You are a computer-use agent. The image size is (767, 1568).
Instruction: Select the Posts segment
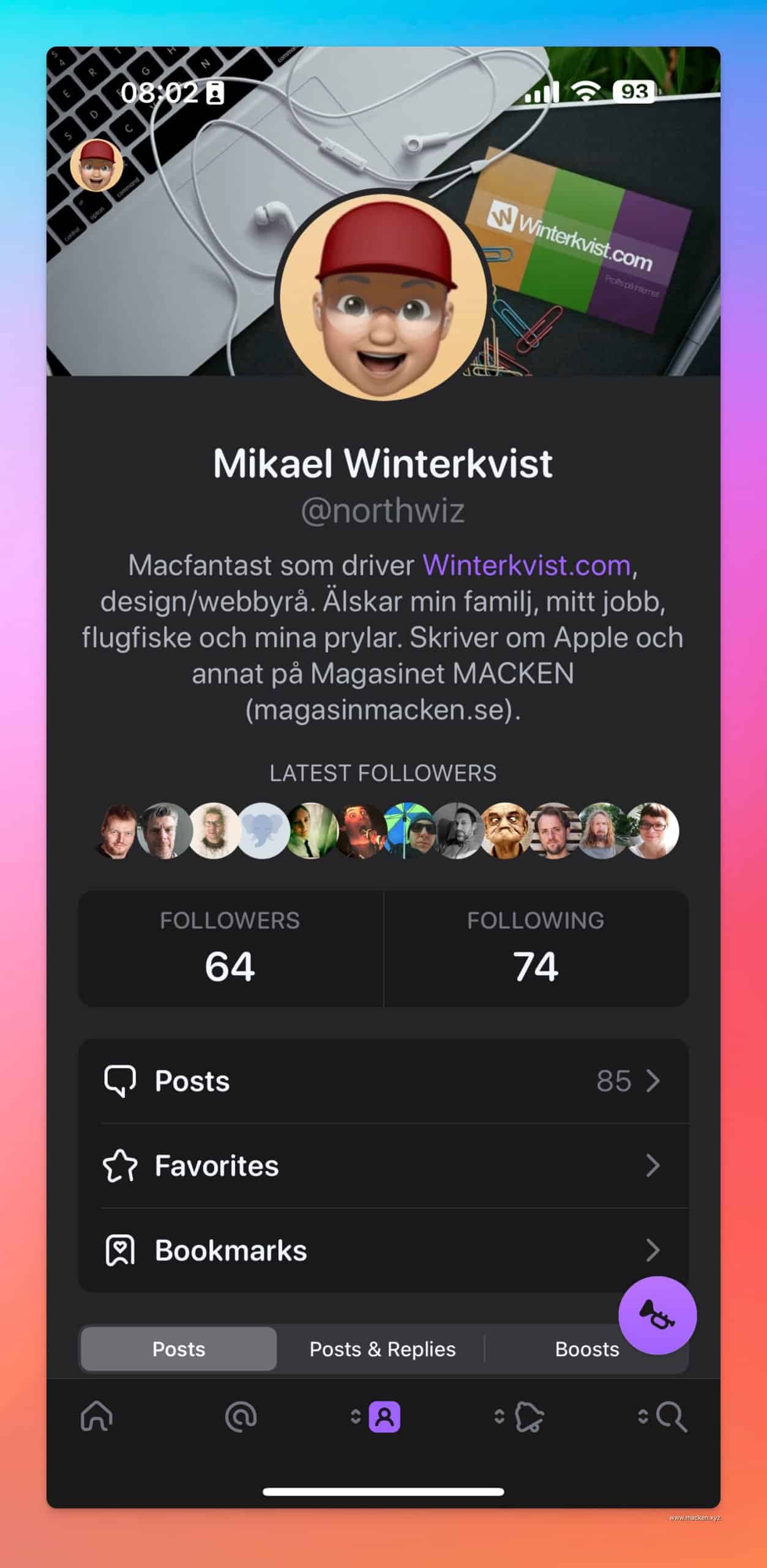(179, 1349)
